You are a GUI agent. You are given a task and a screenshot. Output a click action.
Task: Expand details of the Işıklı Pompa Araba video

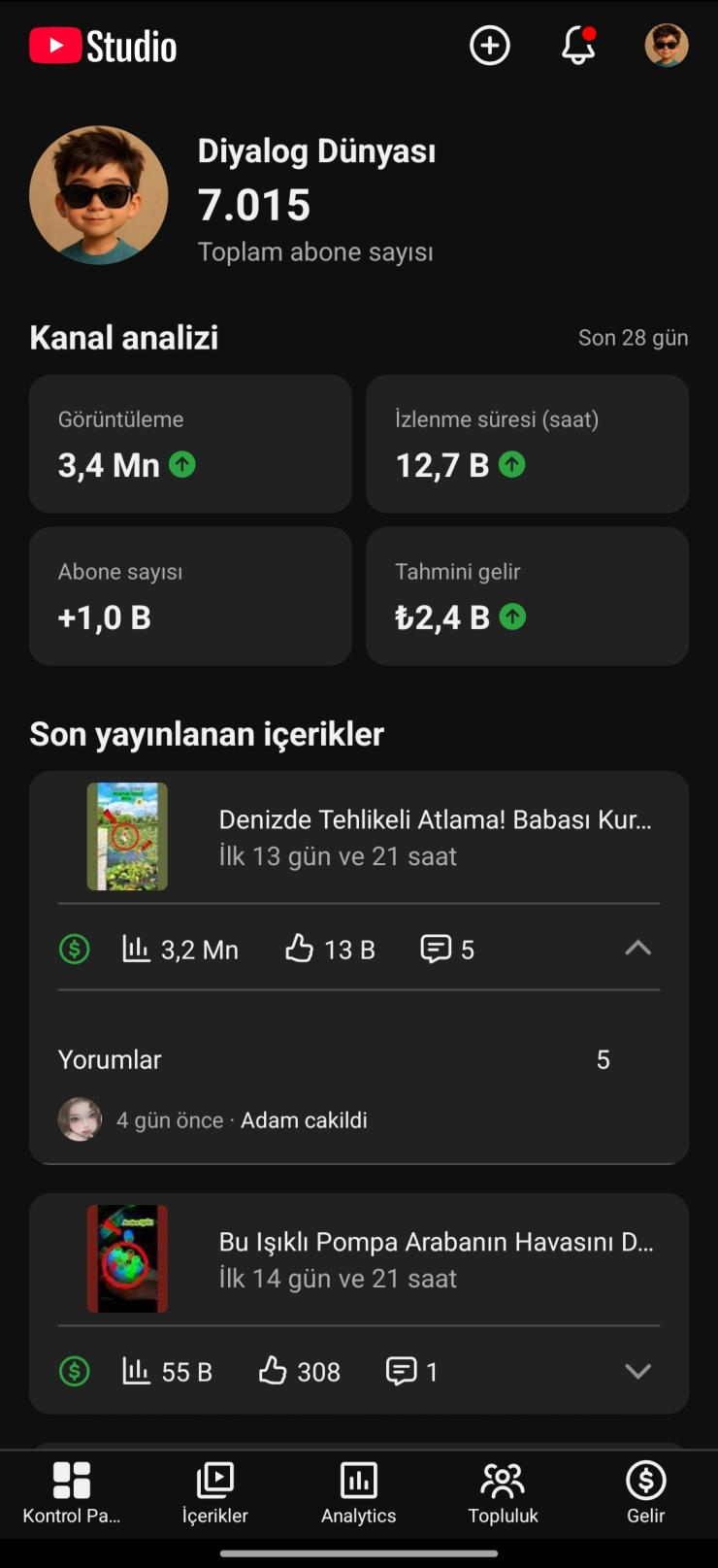point(637,1372)
